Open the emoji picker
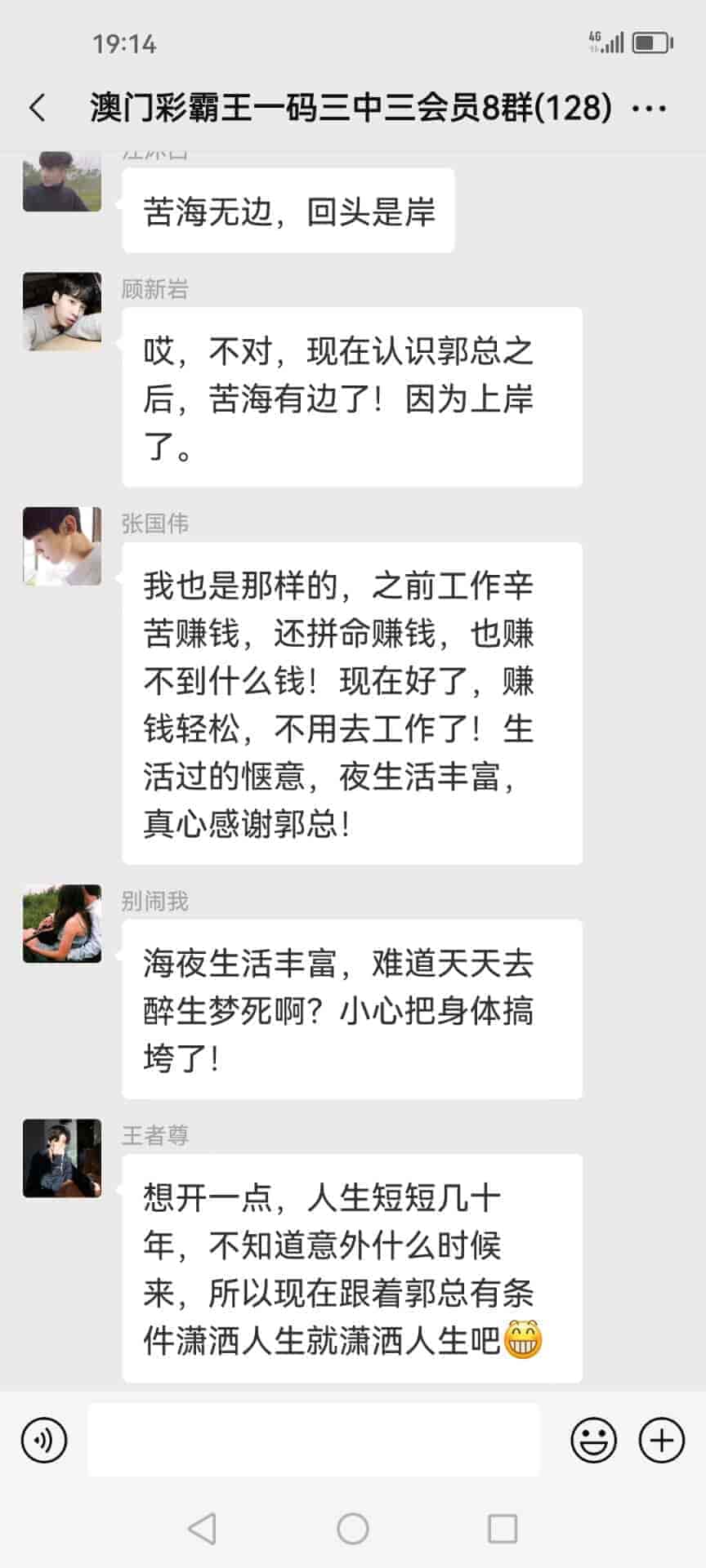This screenshot has width=706, height=1568. 593,1440
